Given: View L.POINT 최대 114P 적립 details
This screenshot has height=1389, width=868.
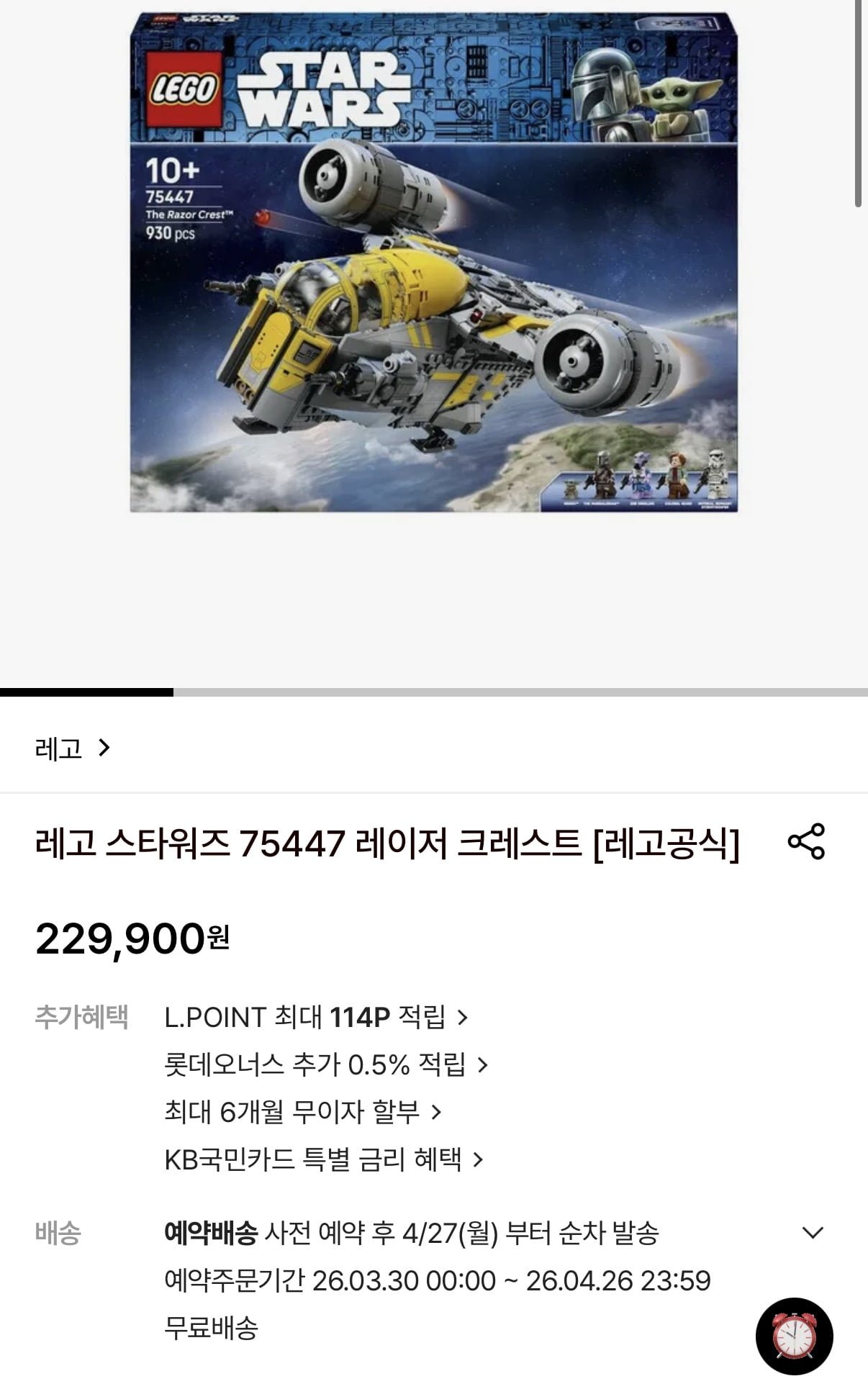Looking at the screenshot, I should click(316, 1017).
